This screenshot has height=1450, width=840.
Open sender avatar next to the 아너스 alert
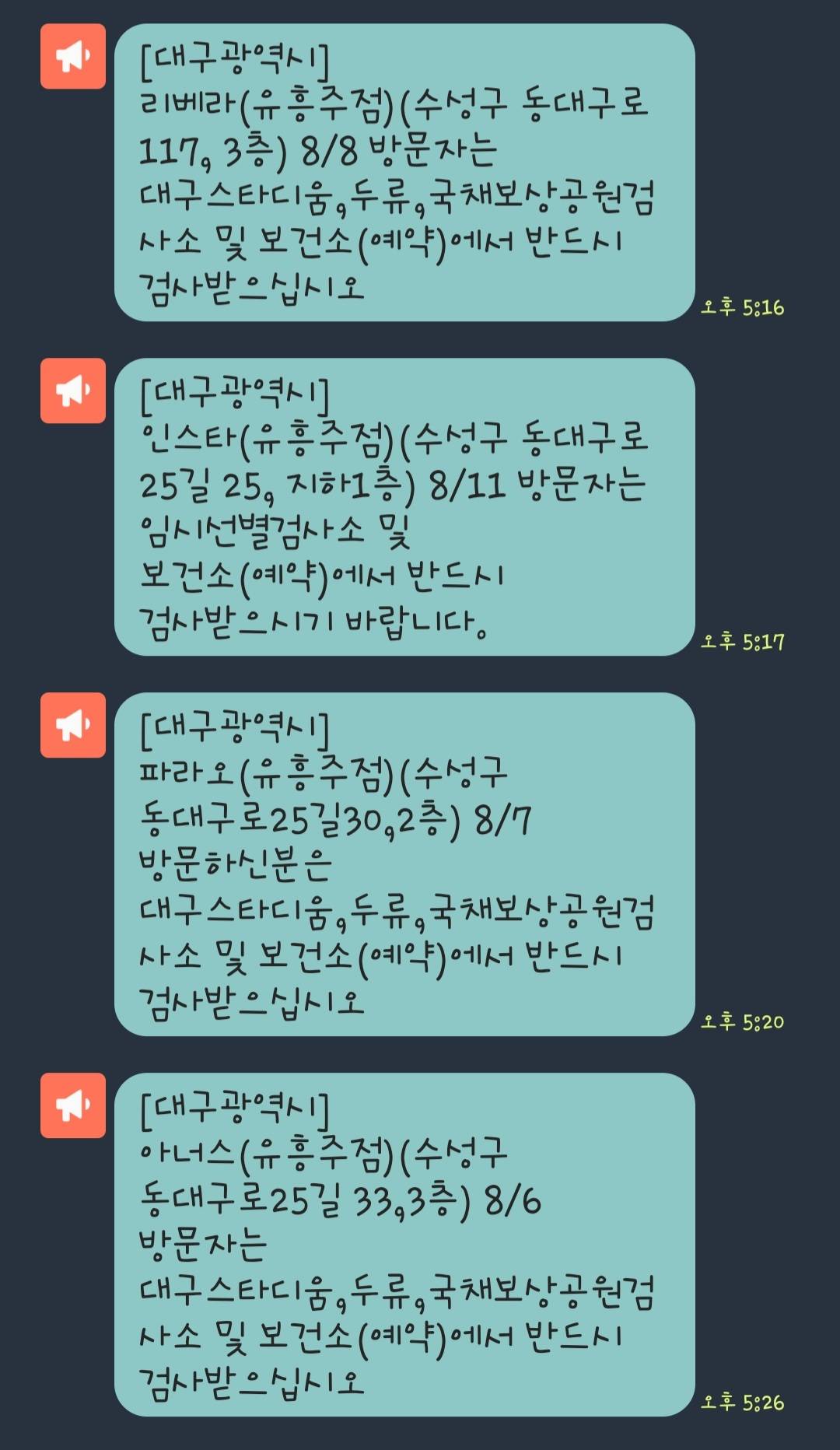point(73,1105)
